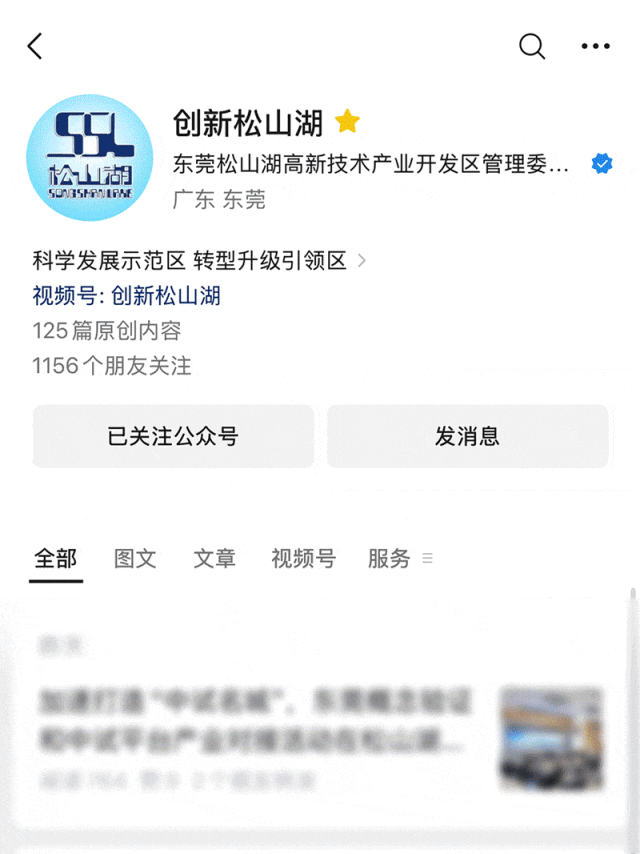Tap the 创新松山湖 profile avatar
Screen dimensions: 640x854
point(90,158)
